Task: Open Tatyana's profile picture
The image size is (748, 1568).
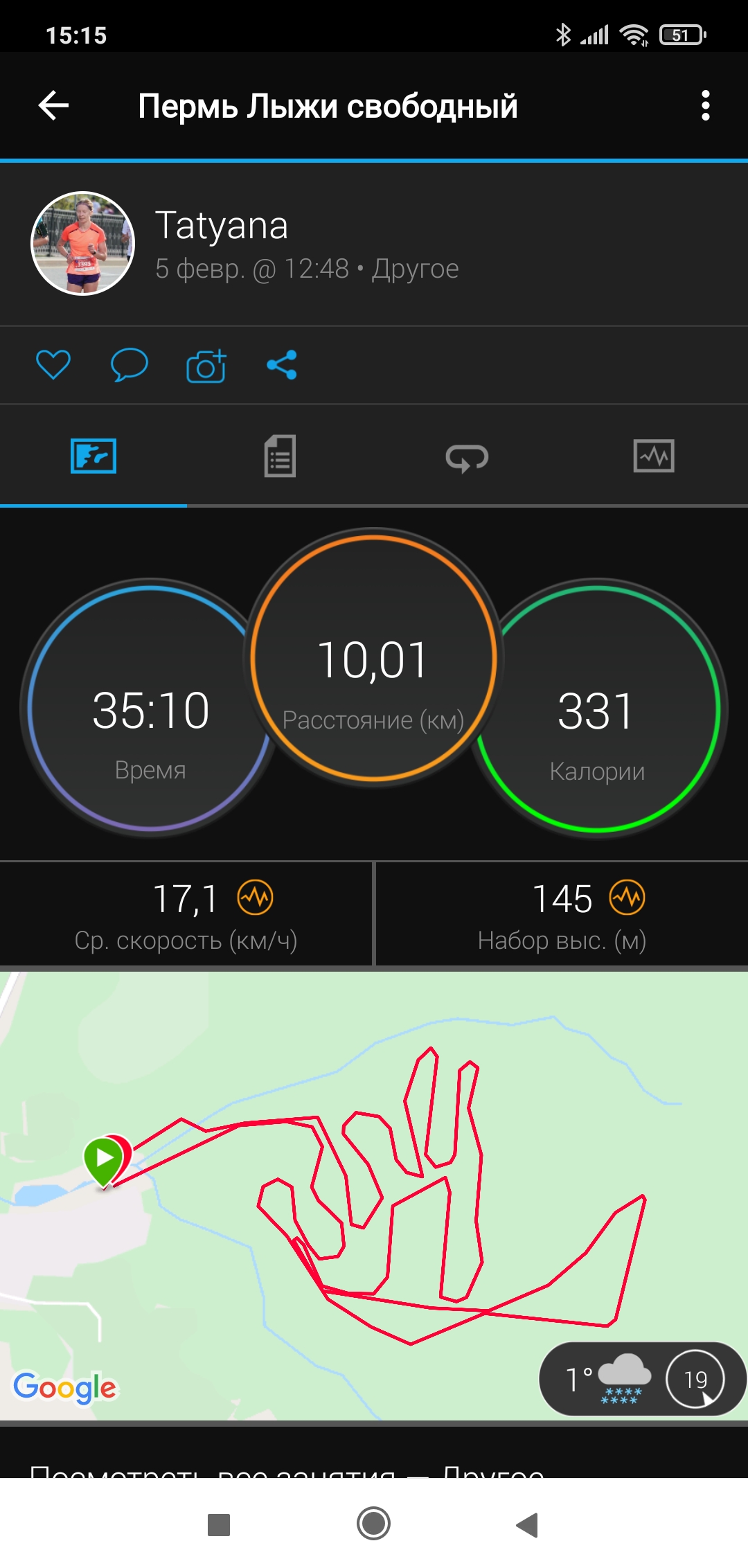Action: click(83, 244)
